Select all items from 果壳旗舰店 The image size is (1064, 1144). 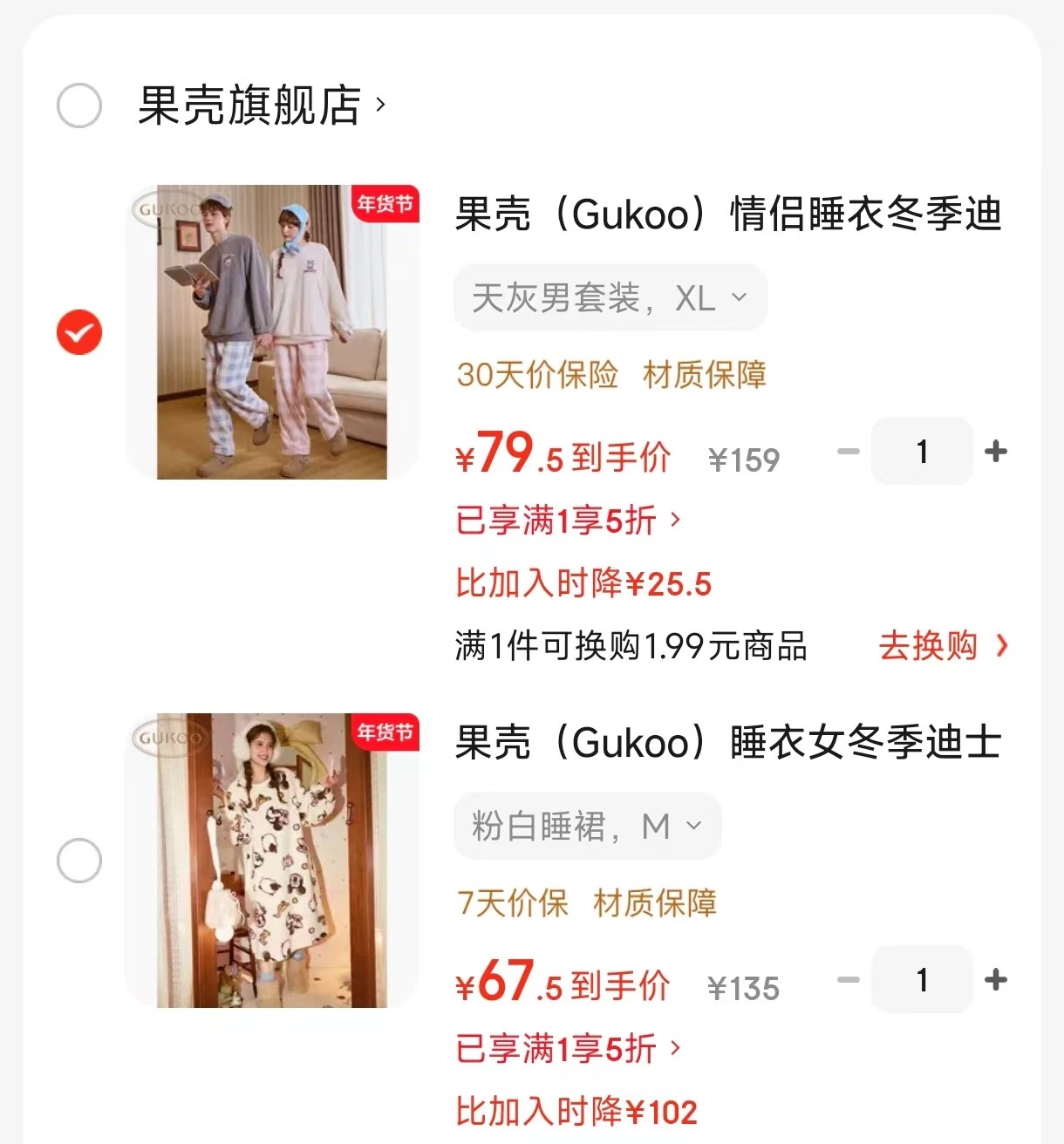(x=79, y=106)
